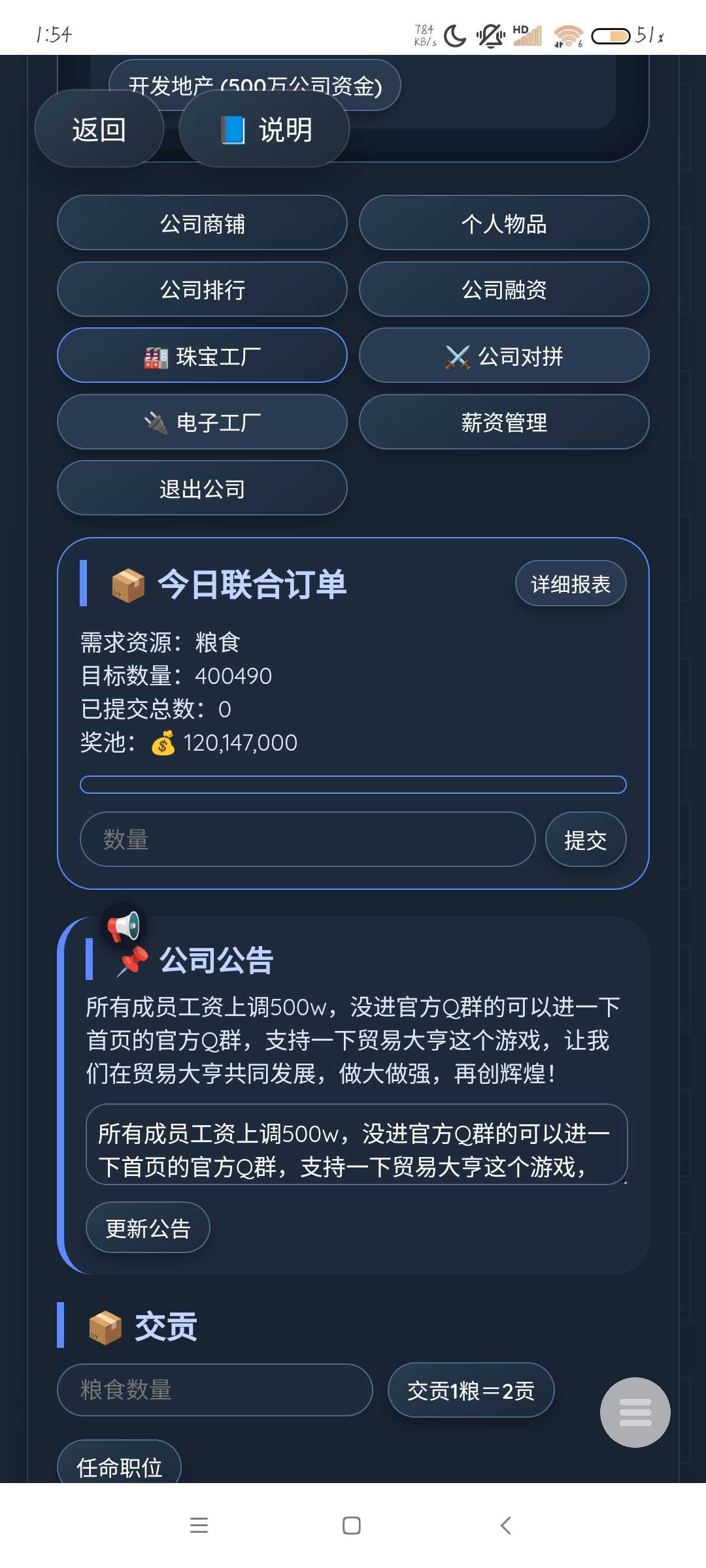
Task: Enter the 电子工厂
Action: click(x=202, y=422)
